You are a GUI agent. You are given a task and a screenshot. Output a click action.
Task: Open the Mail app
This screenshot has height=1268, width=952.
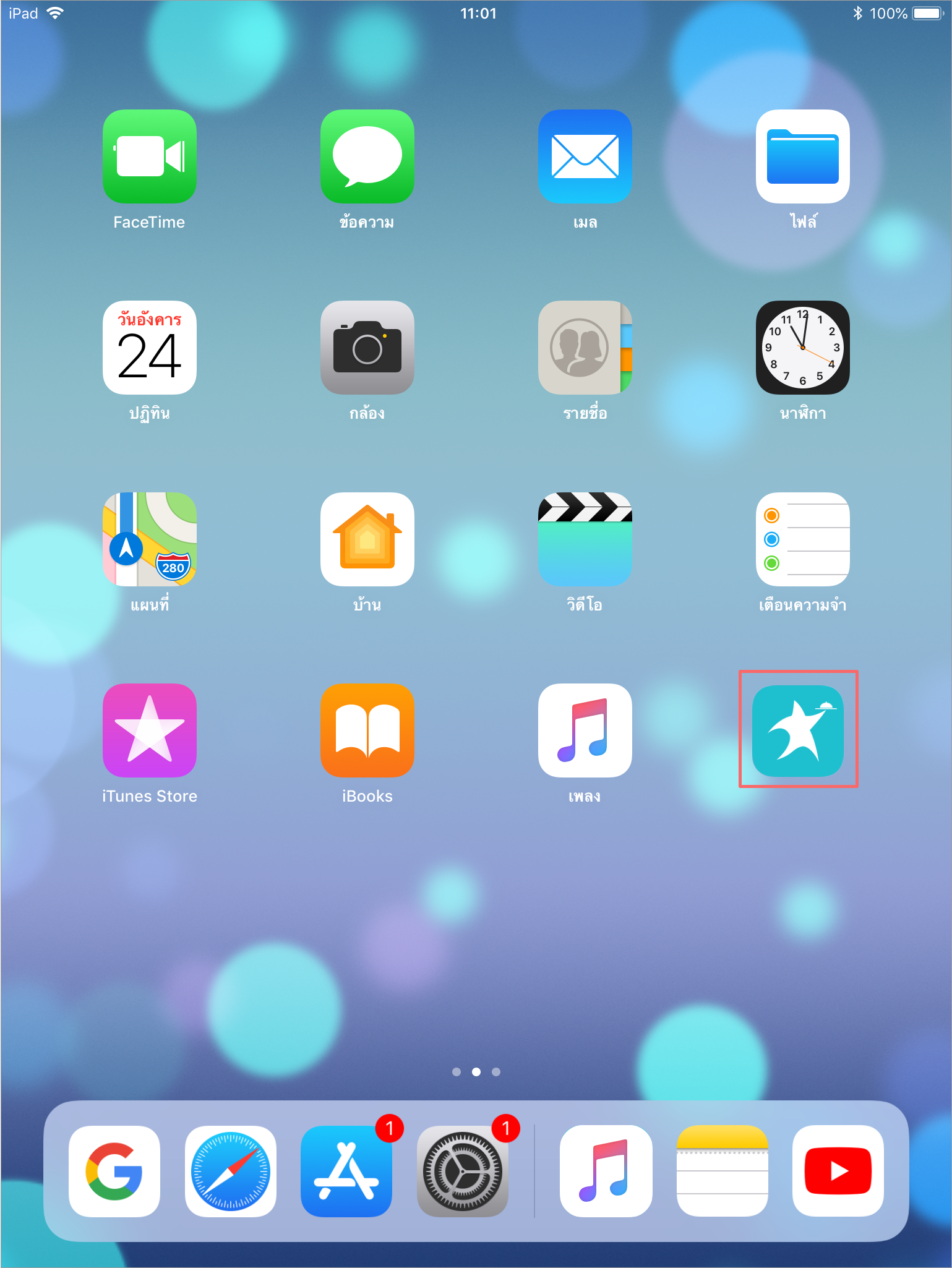[585, 156]
